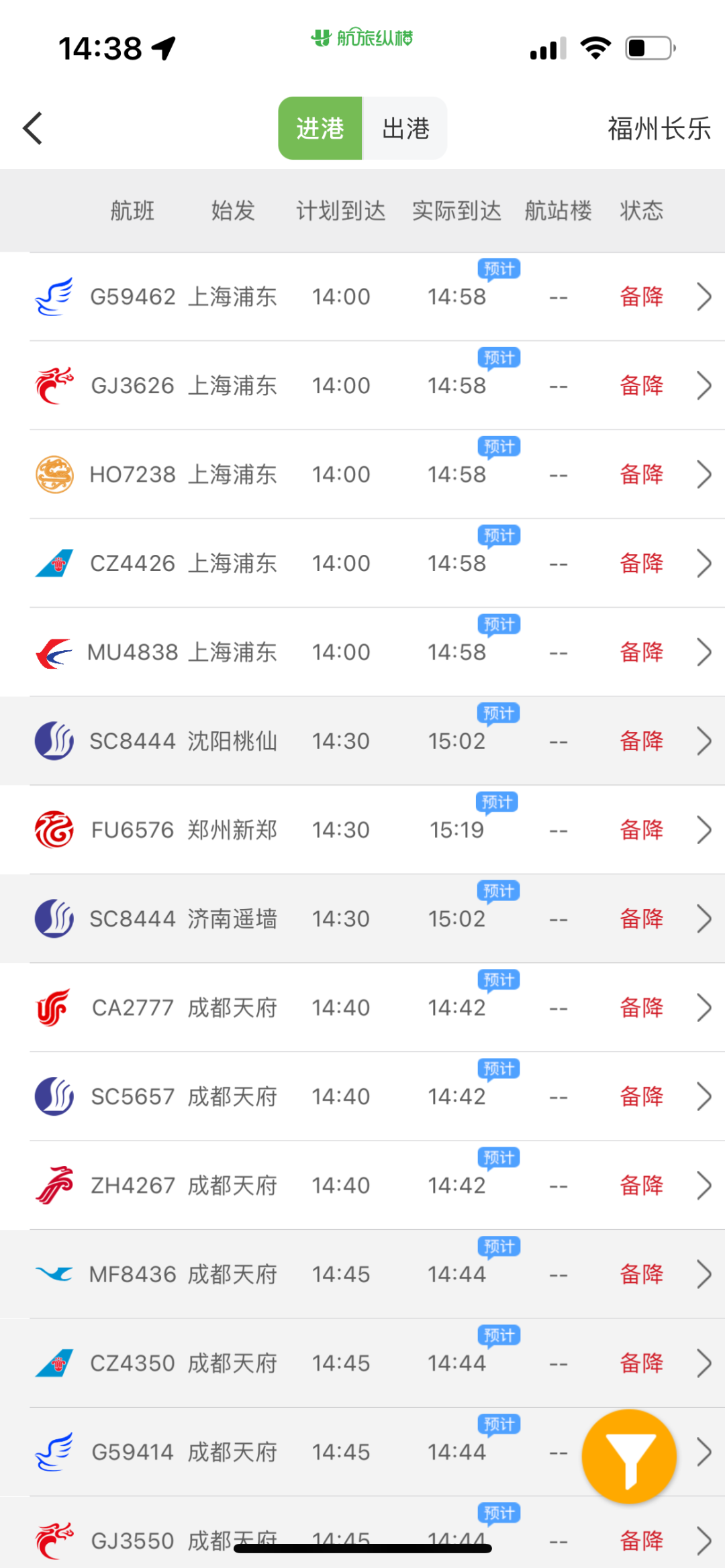This screenshot has height=1568, width=725.
Task: Select the 进港 arrivals tab
Action: coord(320,128)
